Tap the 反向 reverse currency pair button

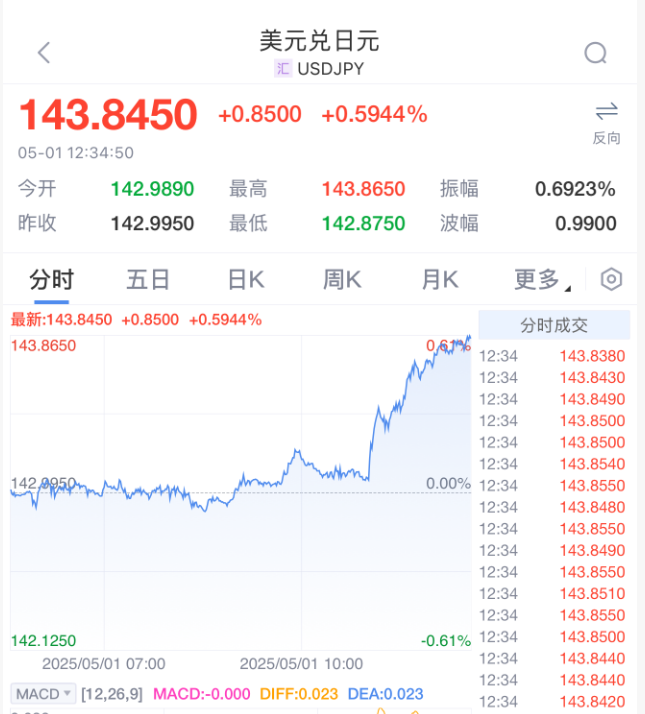tap(606, 123)
